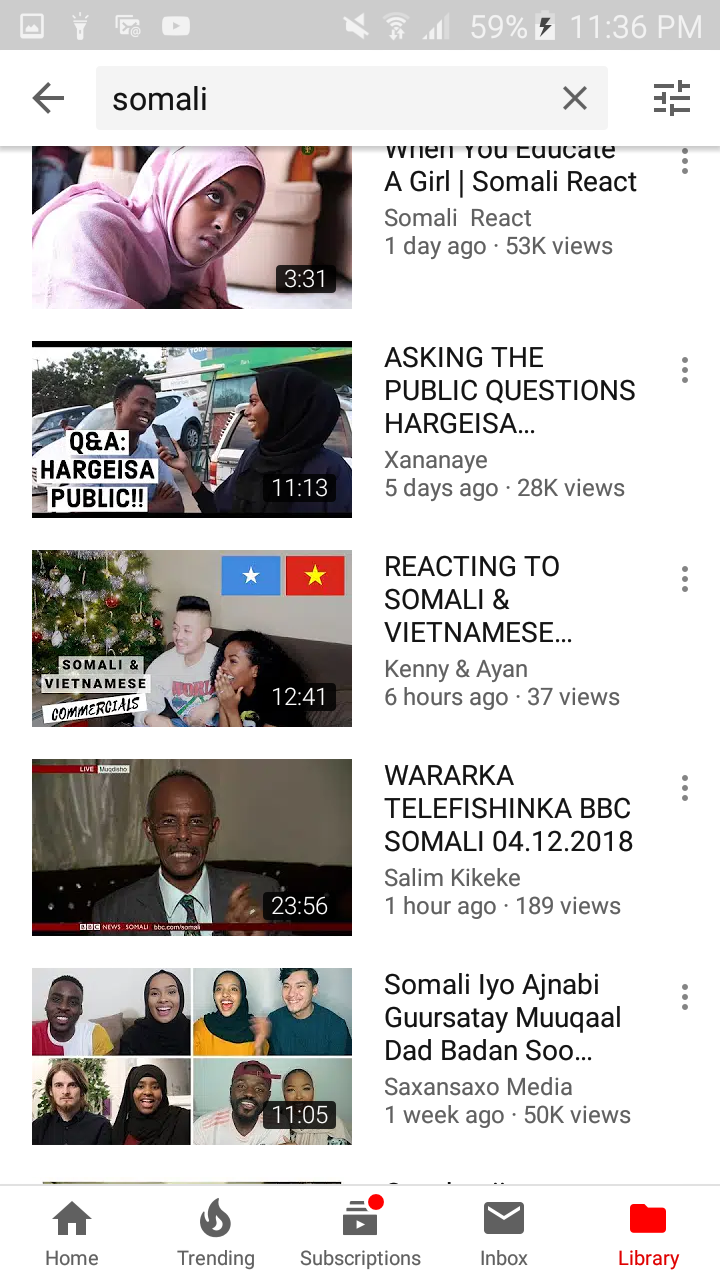Open options for Somali React video
Viewport: 720px width, 1280px height.
tap(685, 162)
